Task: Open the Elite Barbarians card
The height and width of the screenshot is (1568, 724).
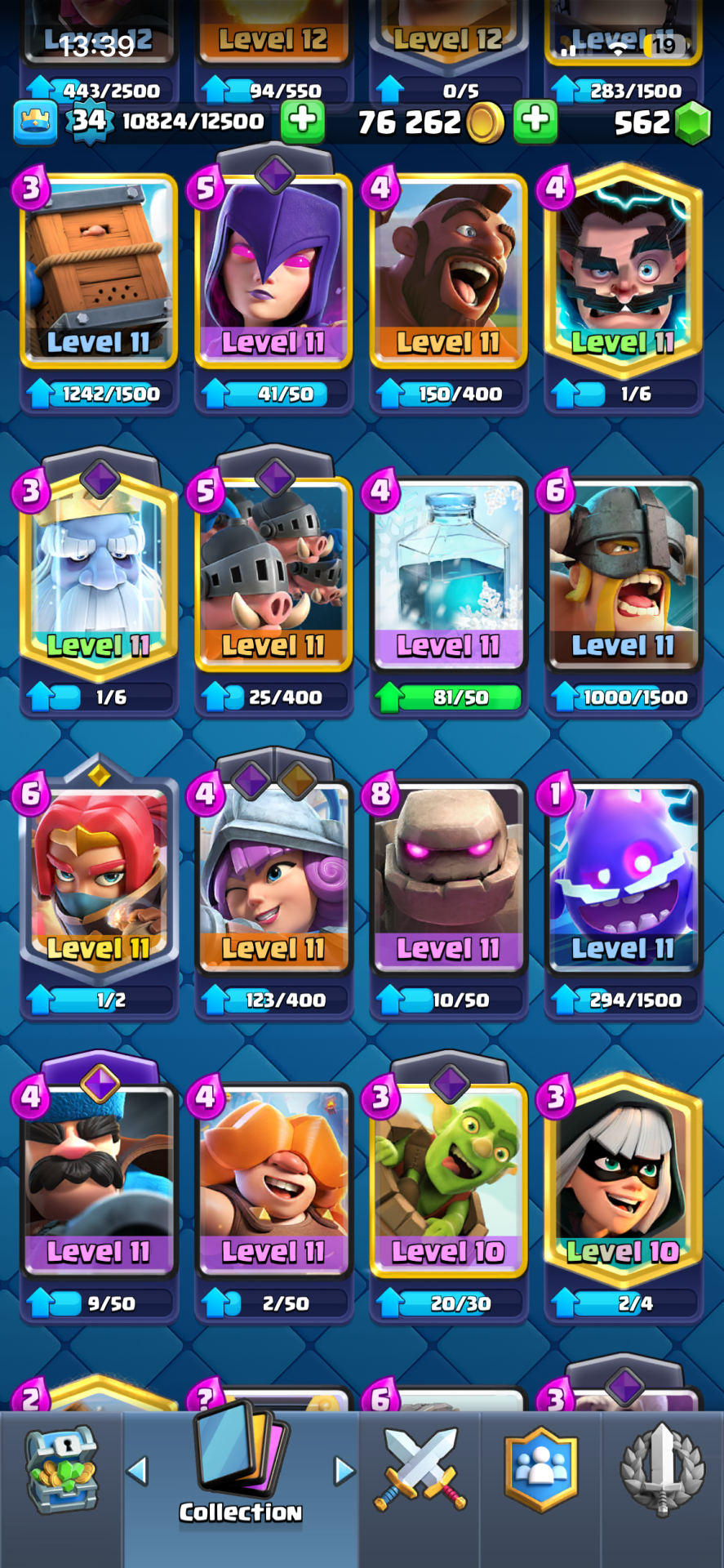Action: click(623, 572)
